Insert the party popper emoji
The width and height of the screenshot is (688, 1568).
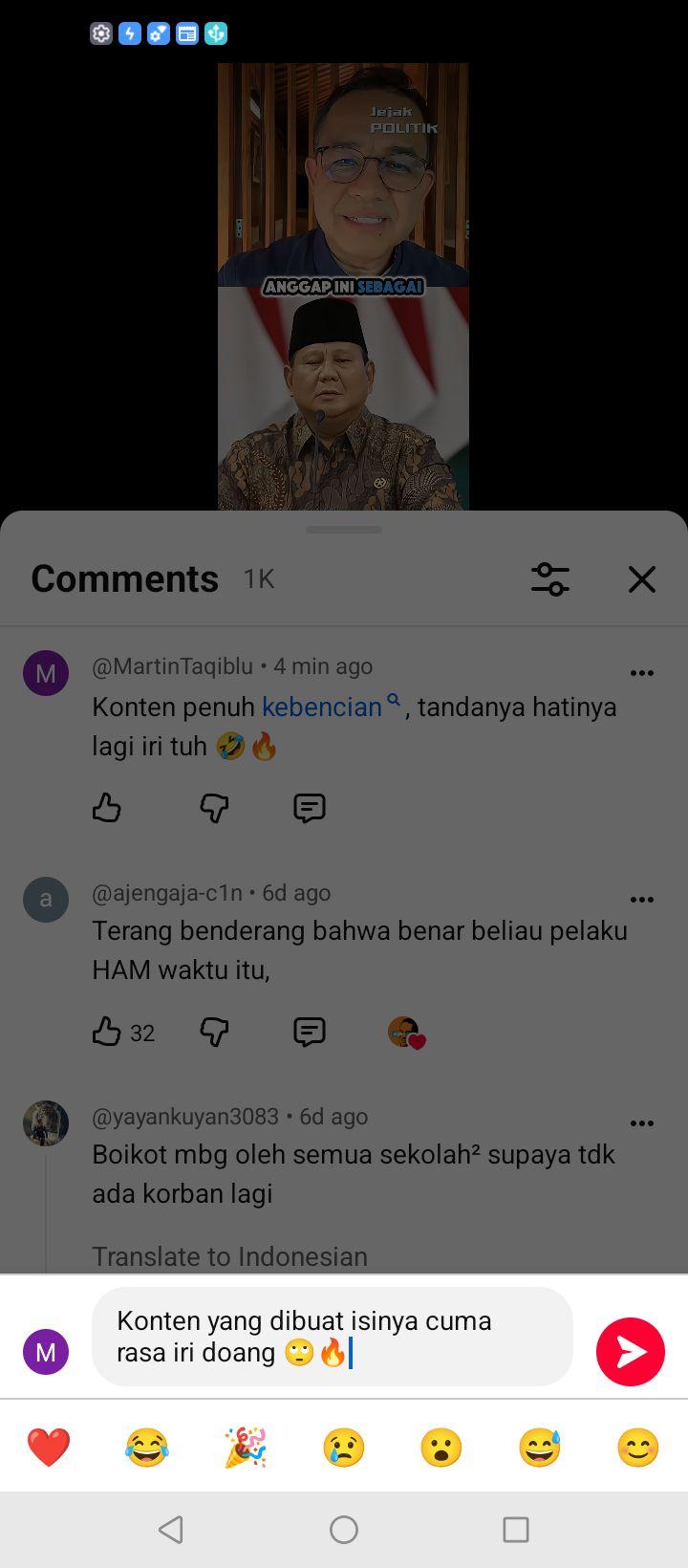point(246,1448)
